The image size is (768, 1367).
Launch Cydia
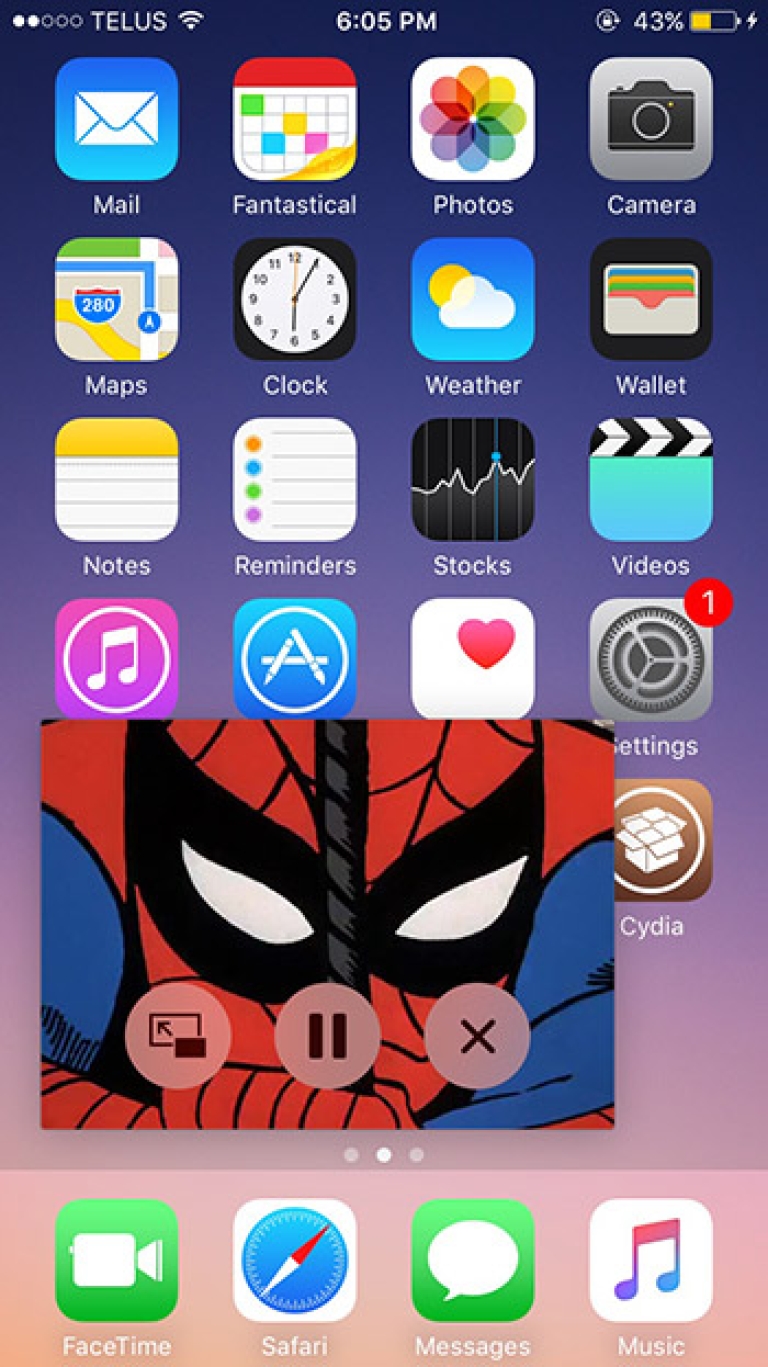click(664, 840)
